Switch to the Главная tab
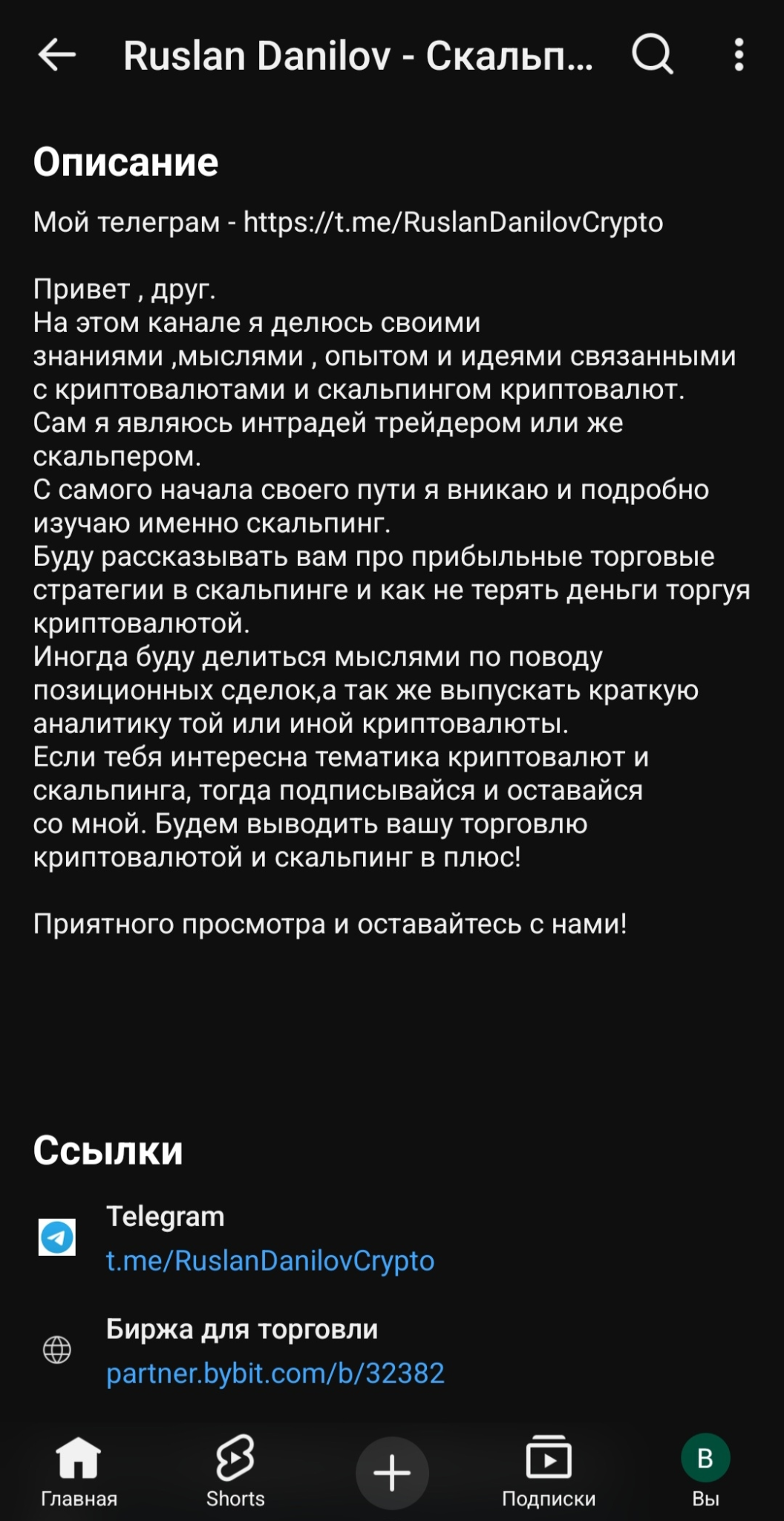Viewport: 784px width, 1521px height. (x=79, y=1472)
